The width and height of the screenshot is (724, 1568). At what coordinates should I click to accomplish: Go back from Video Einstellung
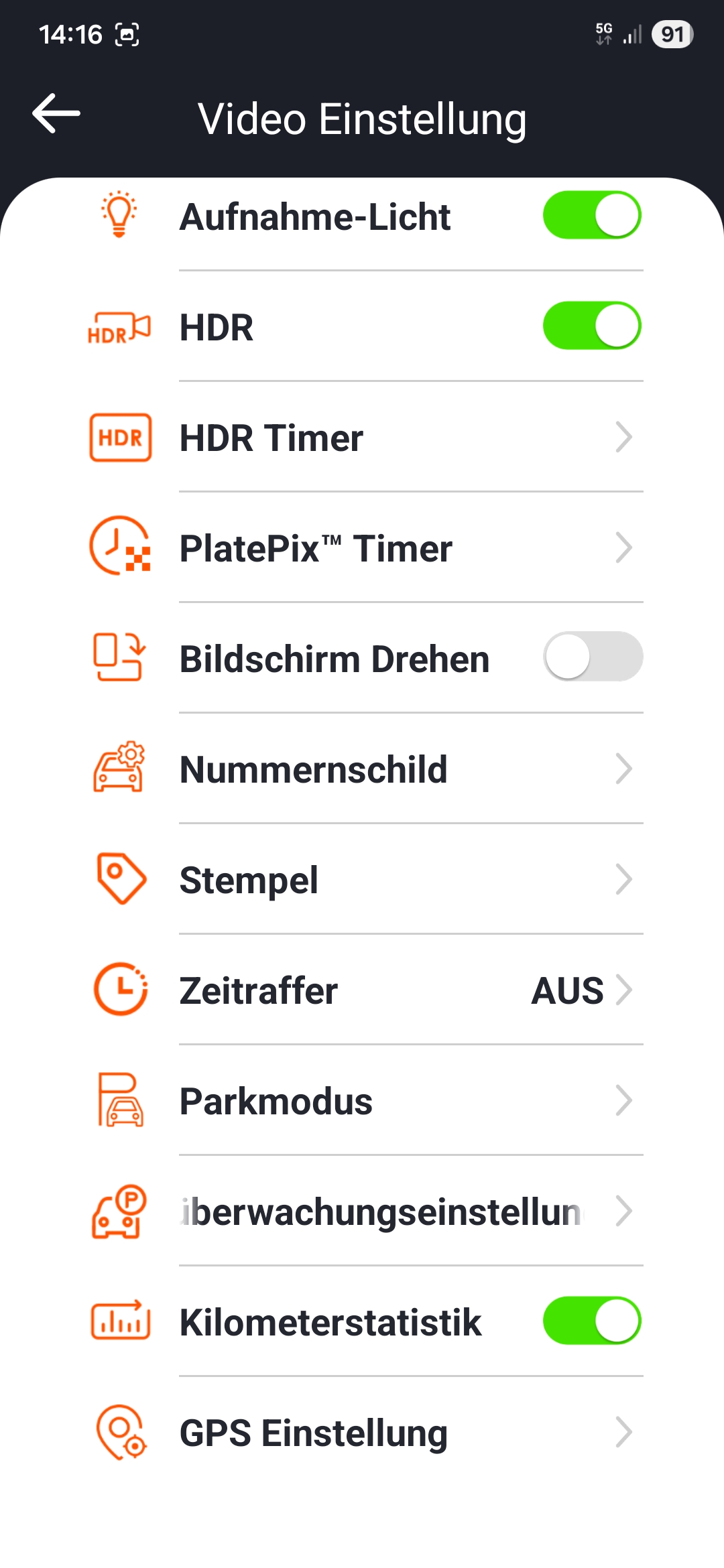click(56, 114)
